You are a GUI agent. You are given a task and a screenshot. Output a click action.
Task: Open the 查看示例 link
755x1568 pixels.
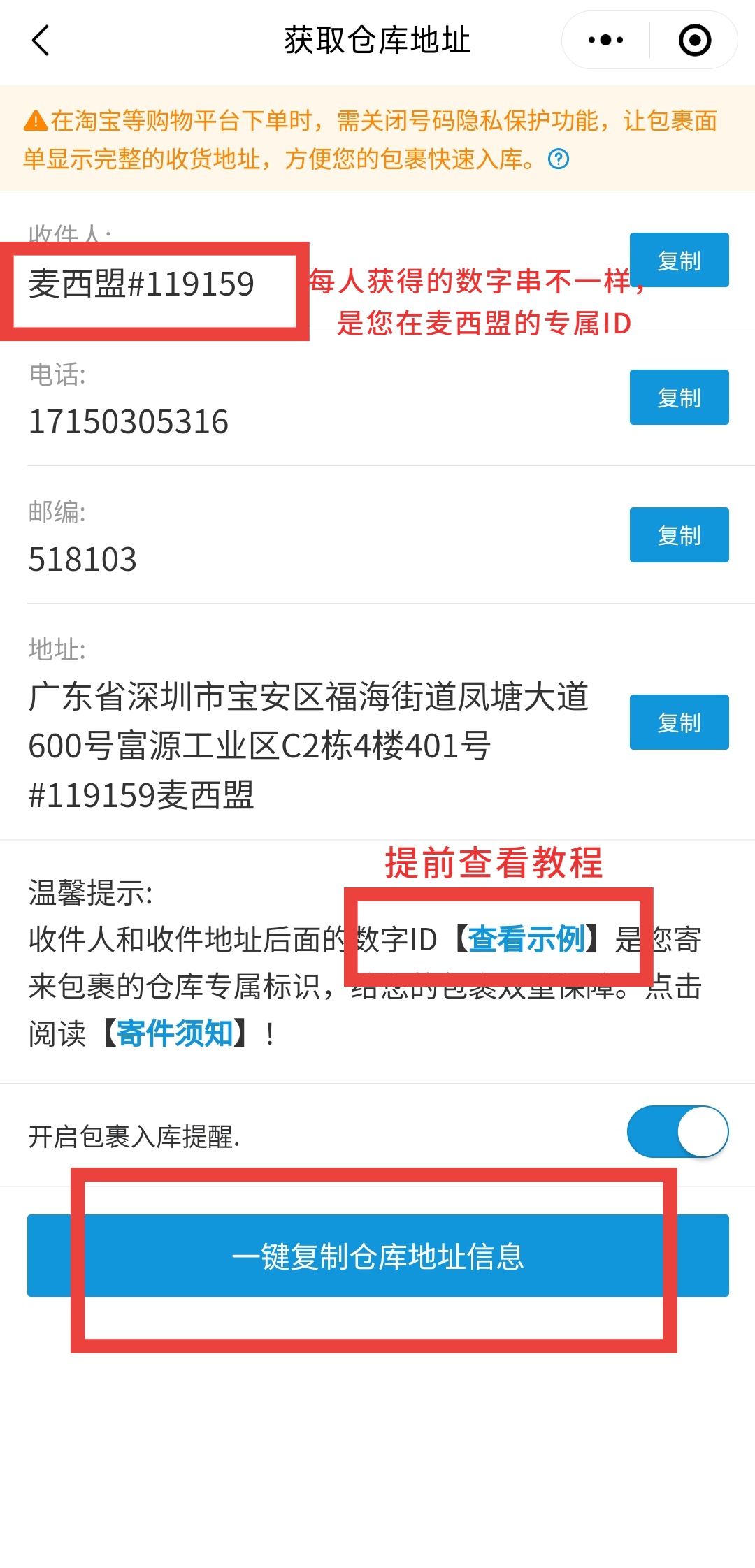(526, 939)
